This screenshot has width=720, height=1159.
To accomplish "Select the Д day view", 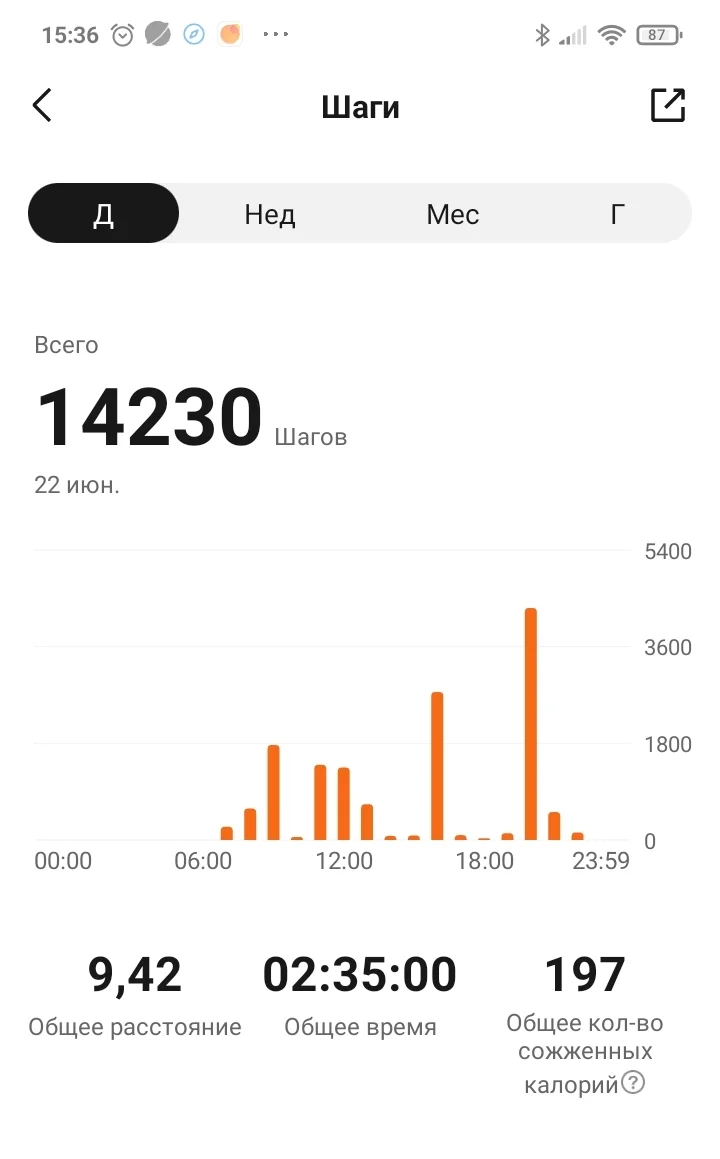I will coord(104,214).
